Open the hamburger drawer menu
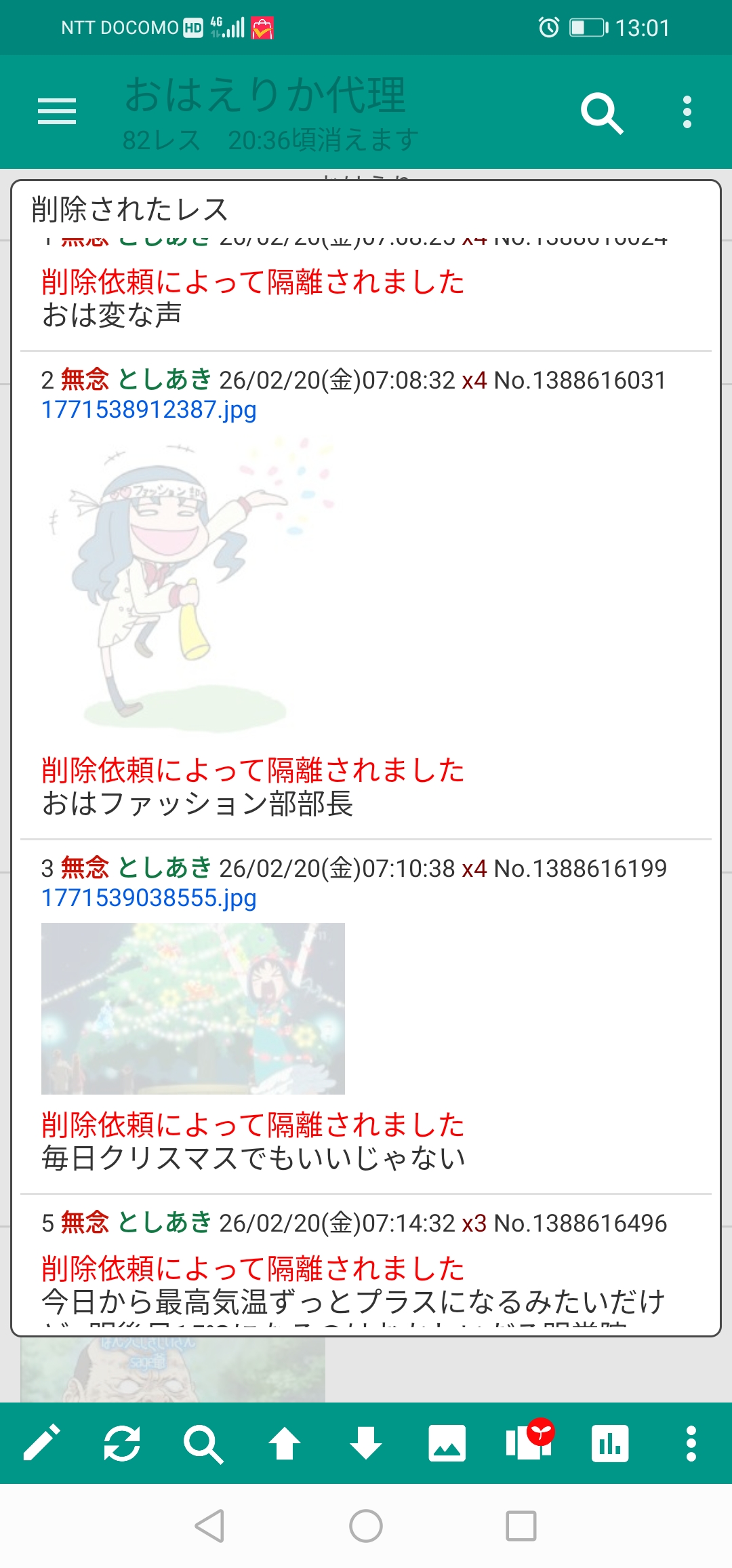This screenshot has width=732, height=1568. [x=57, y=111]
